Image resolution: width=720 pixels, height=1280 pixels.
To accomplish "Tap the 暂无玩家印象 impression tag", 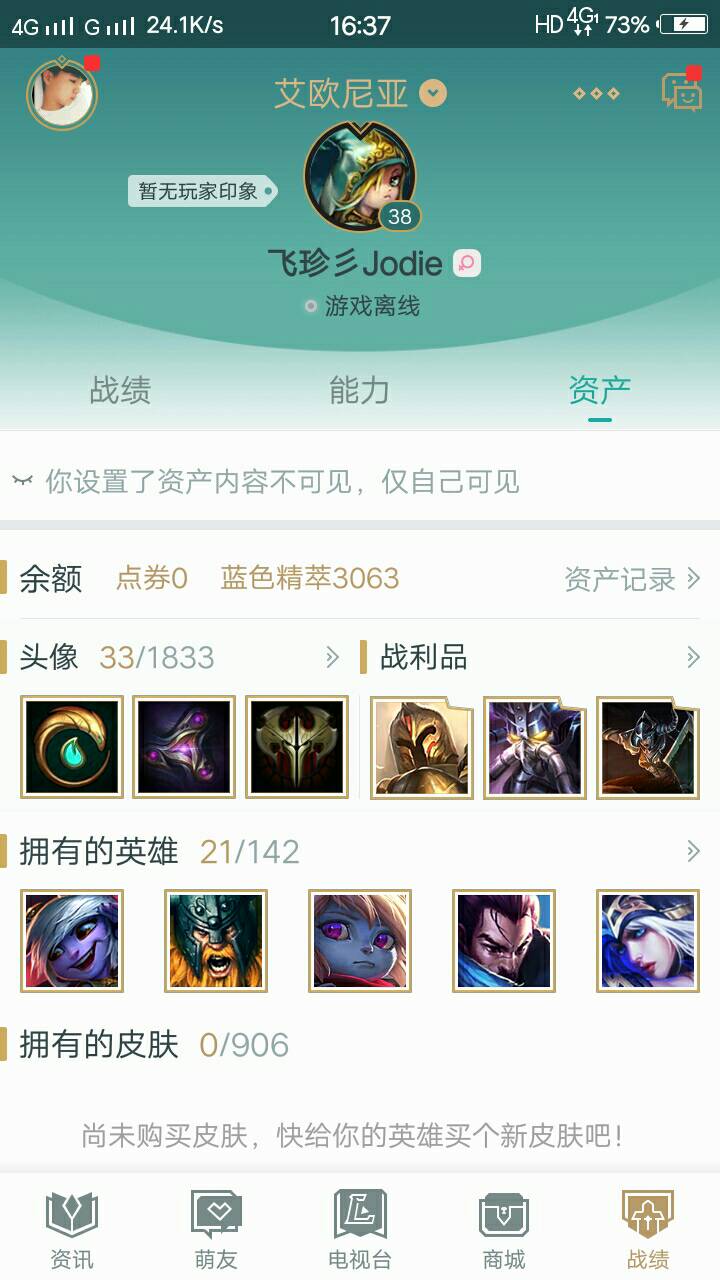I will [x=199, y=191].
